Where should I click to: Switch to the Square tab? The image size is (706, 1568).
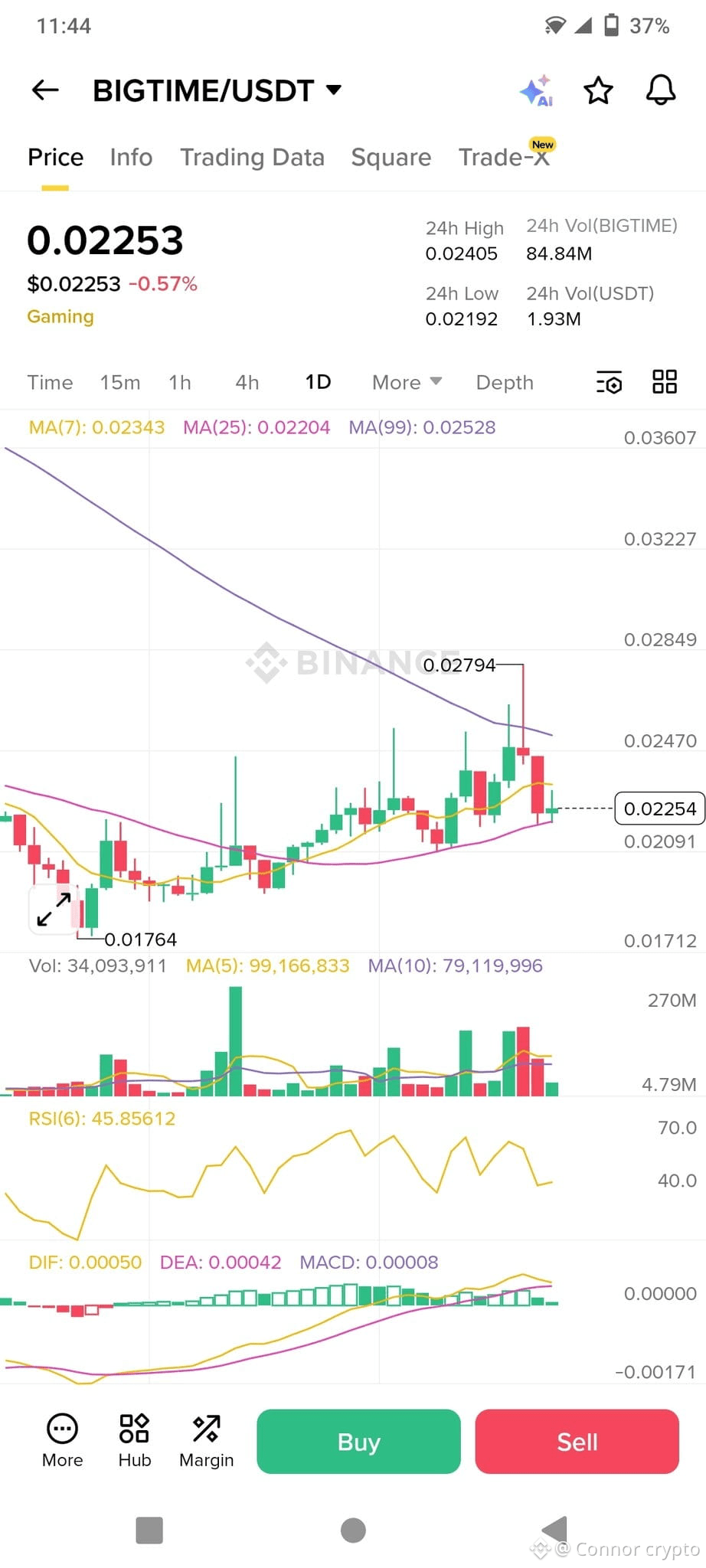[x=391, y=157]
